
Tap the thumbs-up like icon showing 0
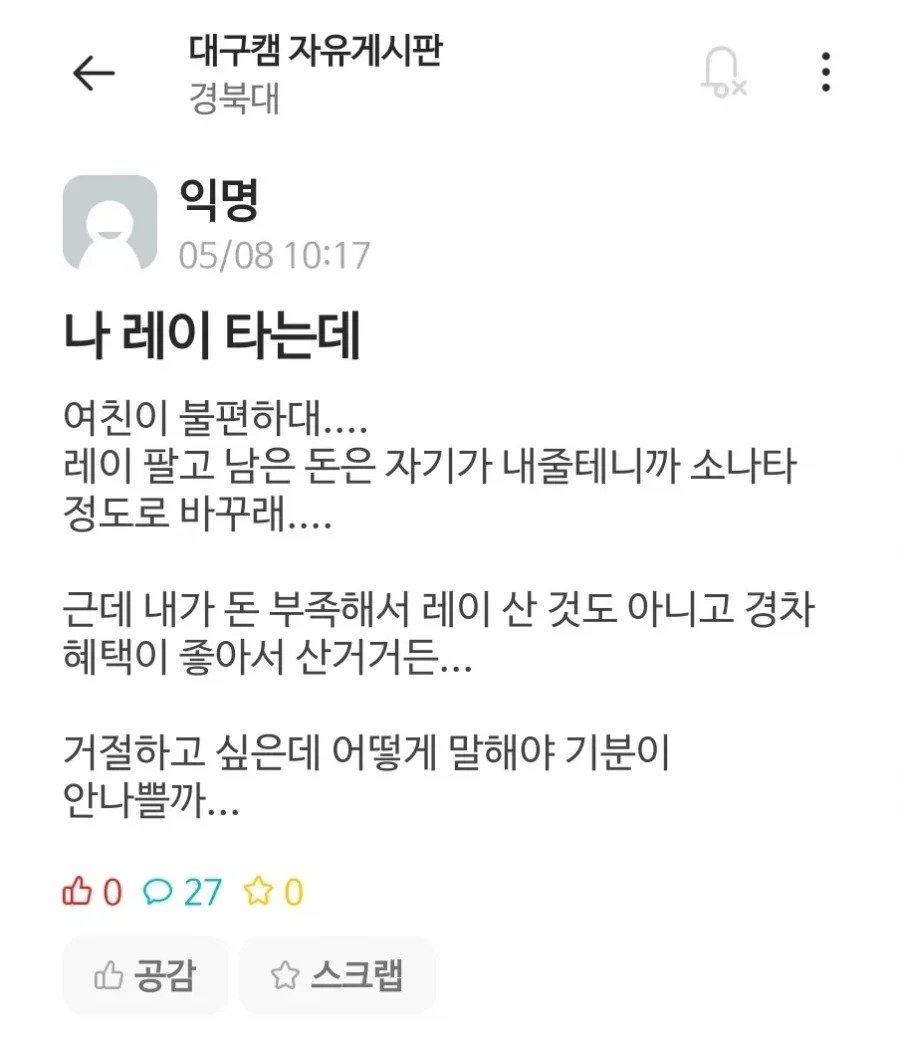tap(81, 889)
